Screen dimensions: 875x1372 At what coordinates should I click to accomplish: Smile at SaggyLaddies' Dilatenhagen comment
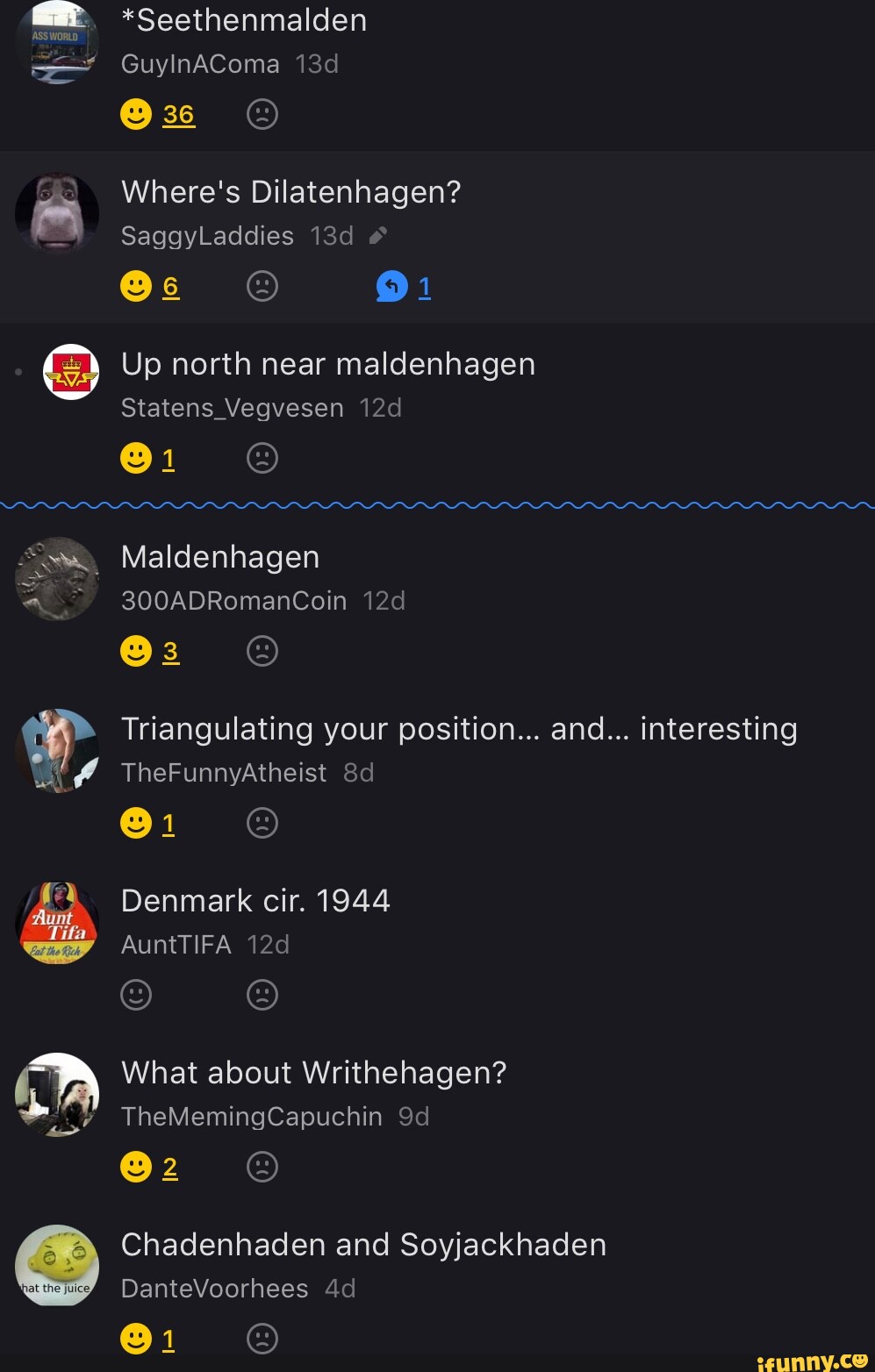136,286
